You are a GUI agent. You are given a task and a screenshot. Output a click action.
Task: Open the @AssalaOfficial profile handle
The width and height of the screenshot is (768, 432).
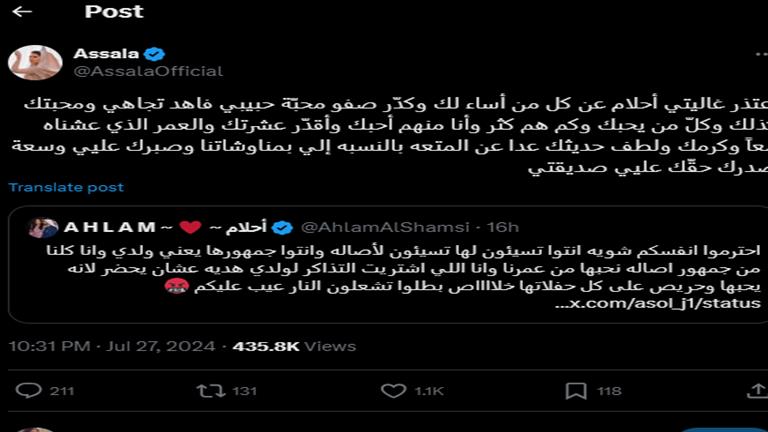(148, 72)
